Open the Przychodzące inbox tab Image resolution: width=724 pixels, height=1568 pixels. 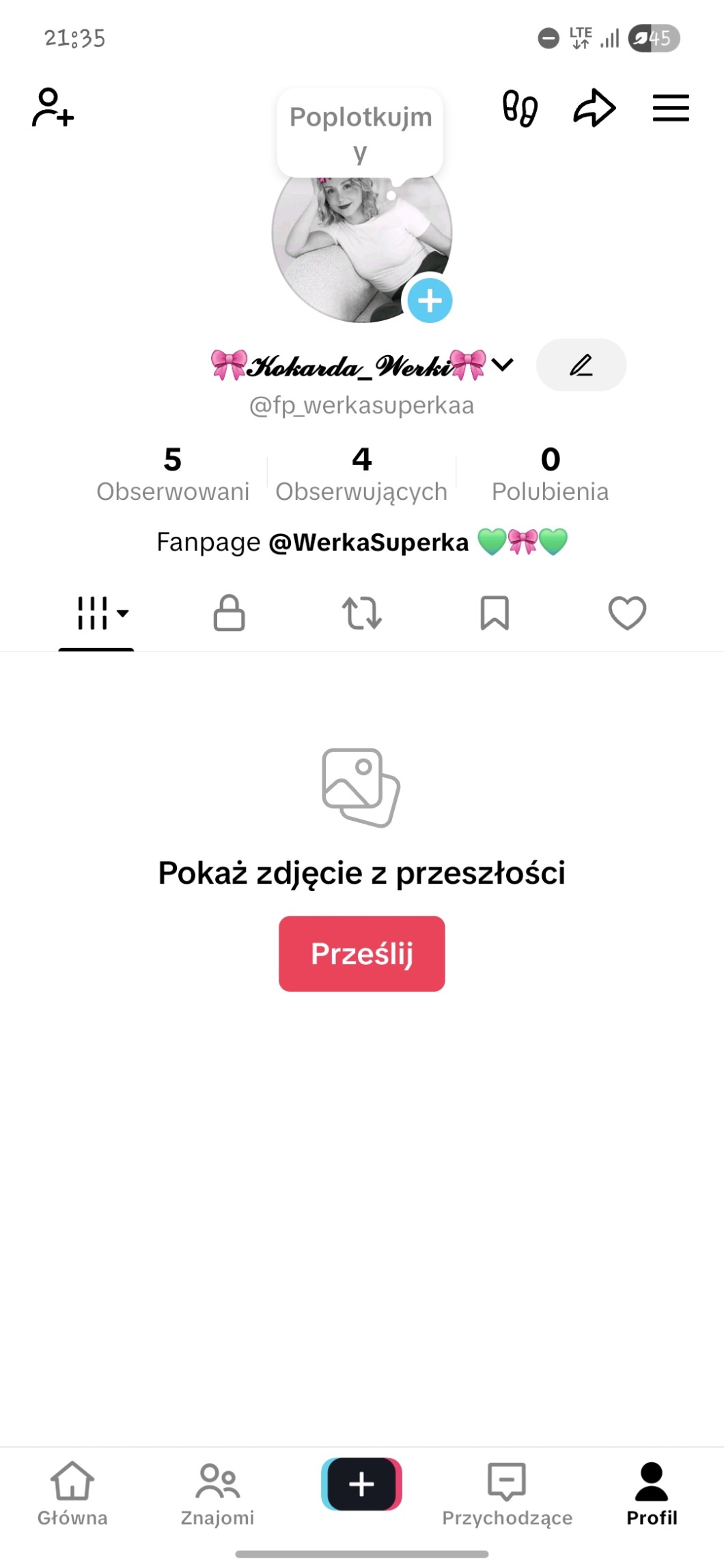tap(507, 1494)
